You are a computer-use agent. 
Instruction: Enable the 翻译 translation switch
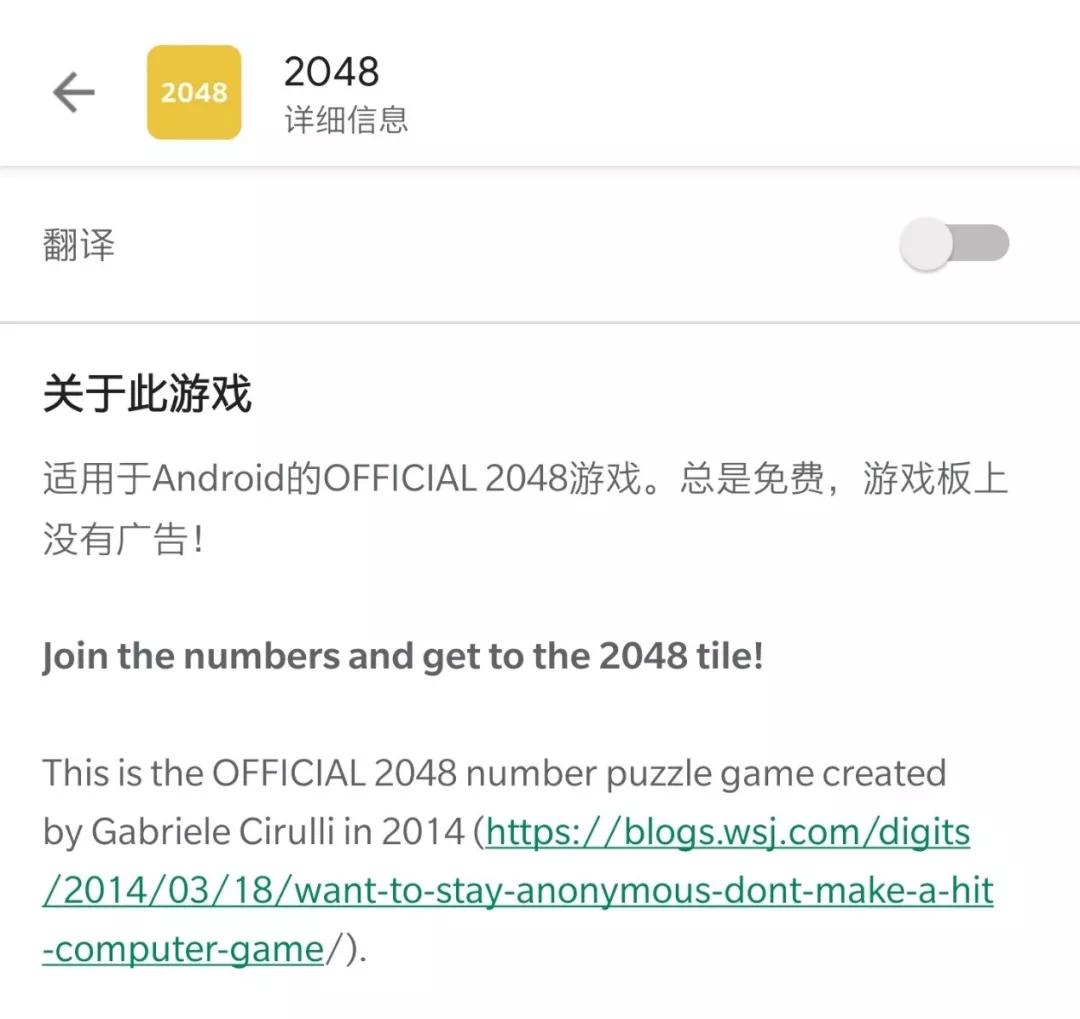tap(954, 244)
